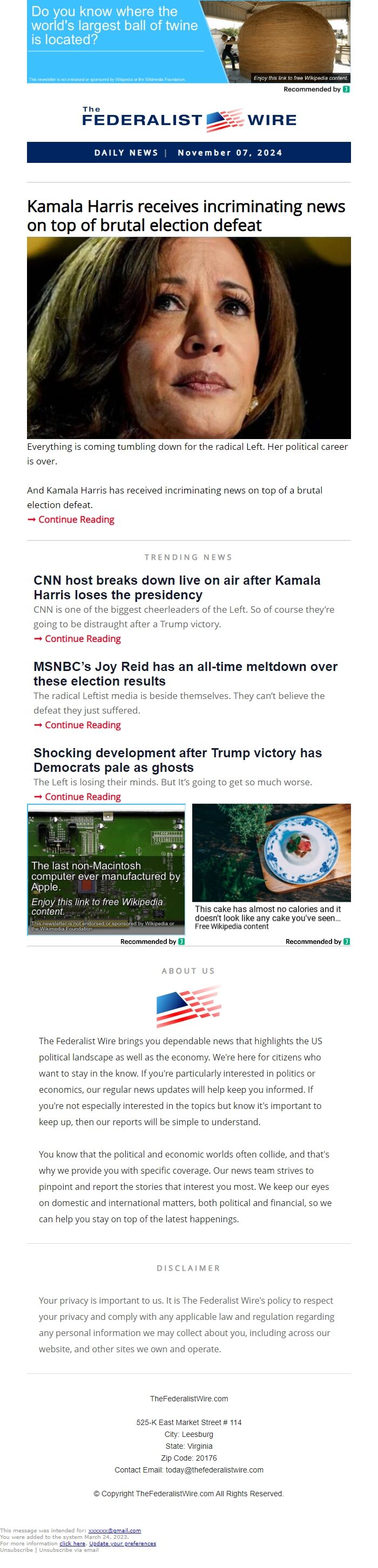Tap the Unsubscribe link
The height and width of the screenshot is (1568, 378).
coord(16,1550)
